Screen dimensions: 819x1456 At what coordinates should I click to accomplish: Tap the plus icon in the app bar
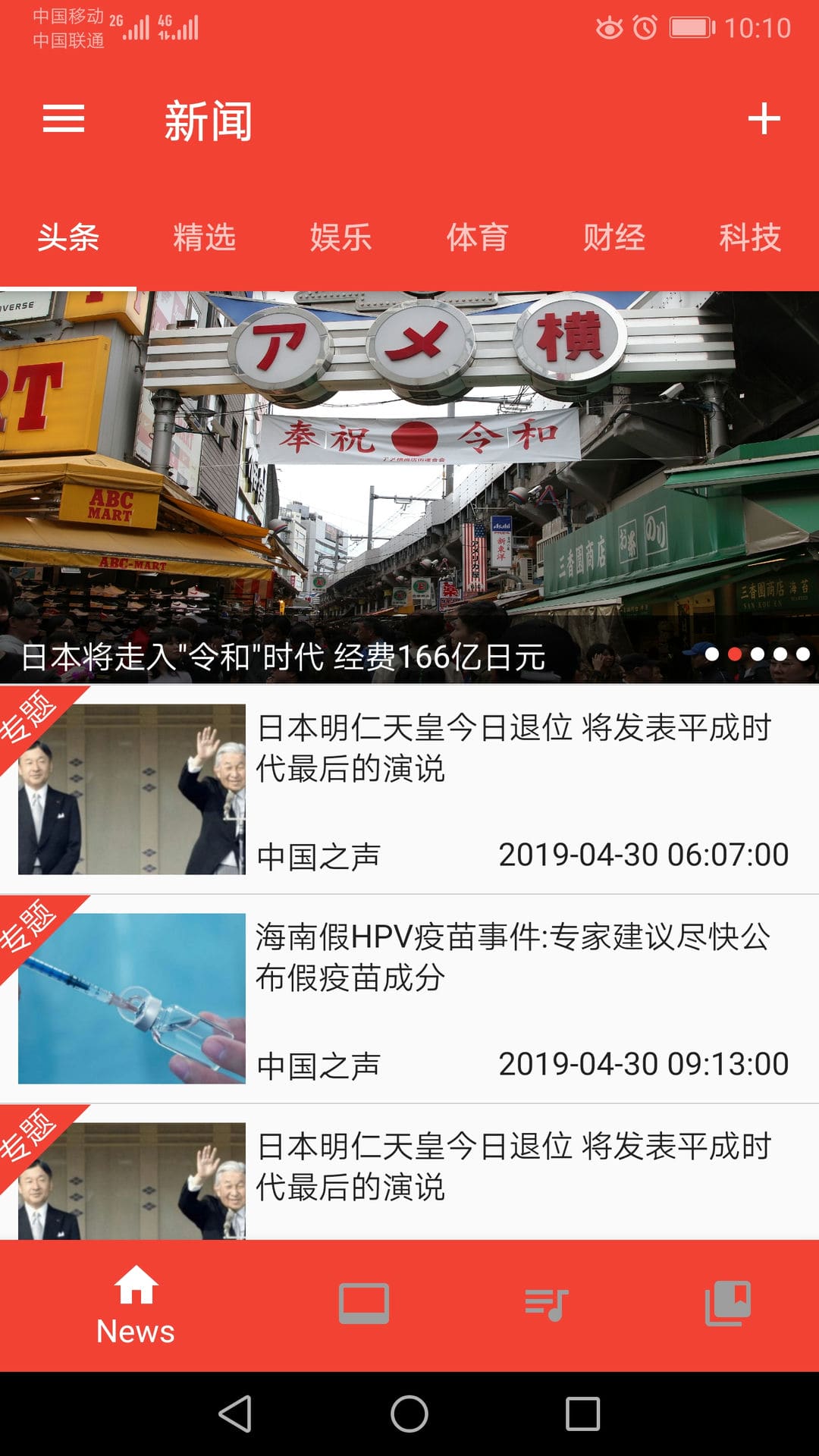(x=764, y=119)
